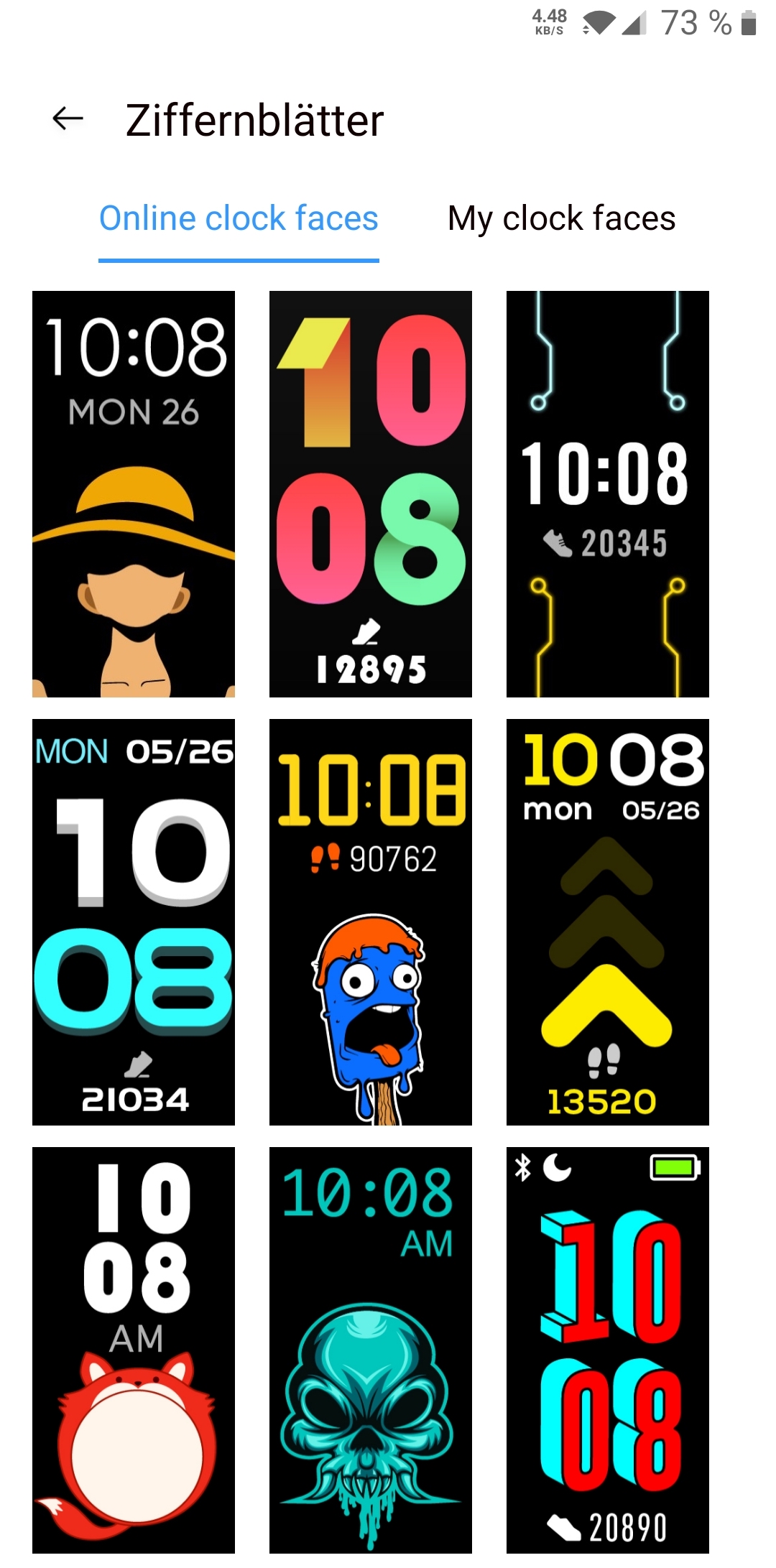Image resolution: width=776 pixels, height=1568 pixels.
Task: Open the red fox clock face
Action: click(x=134, y=1350)
